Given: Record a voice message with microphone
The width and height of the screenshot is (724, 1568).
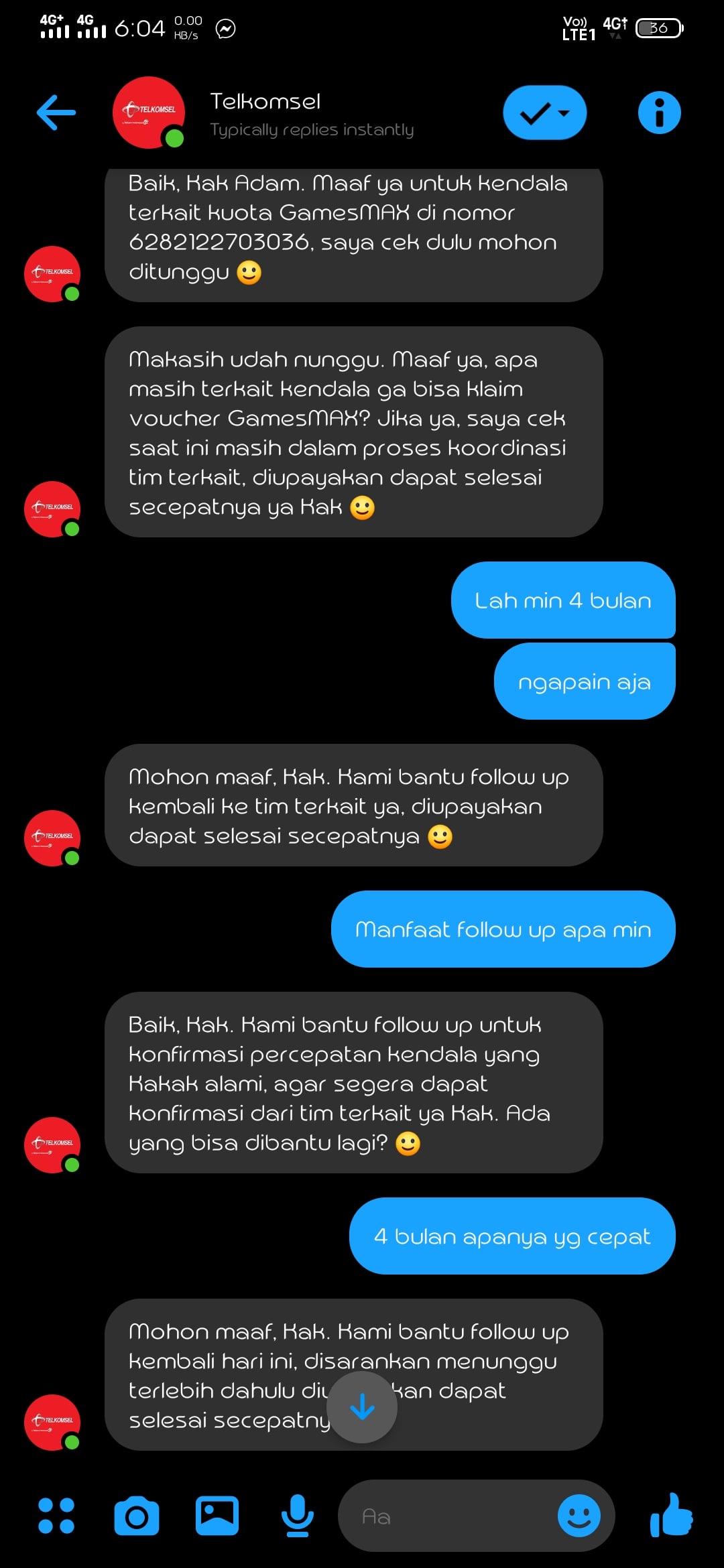Looking at the screenshot, I should tap(298, 1516).
